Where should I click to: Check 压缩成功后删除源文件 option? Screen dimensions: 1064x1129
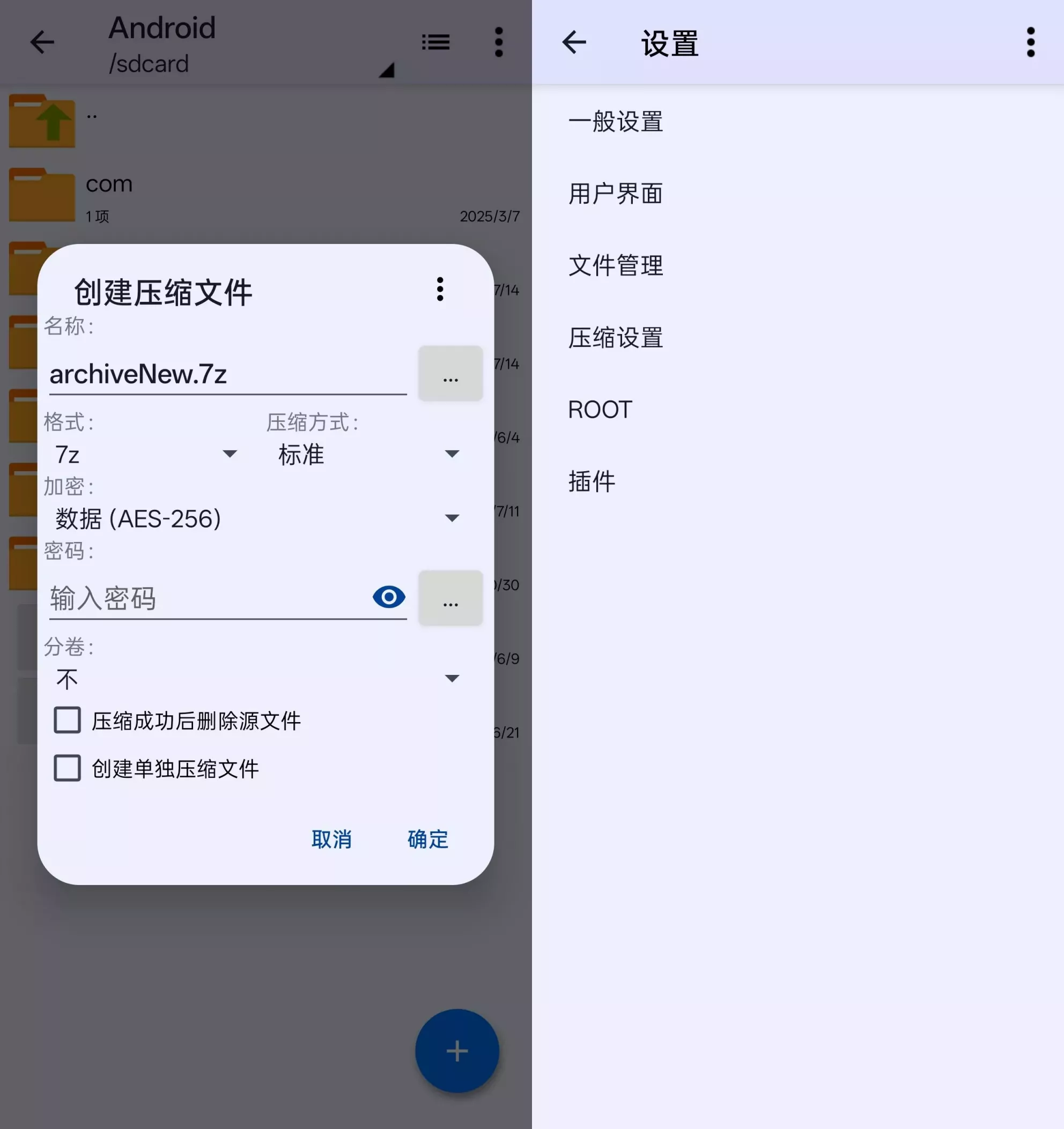point(67,721)
